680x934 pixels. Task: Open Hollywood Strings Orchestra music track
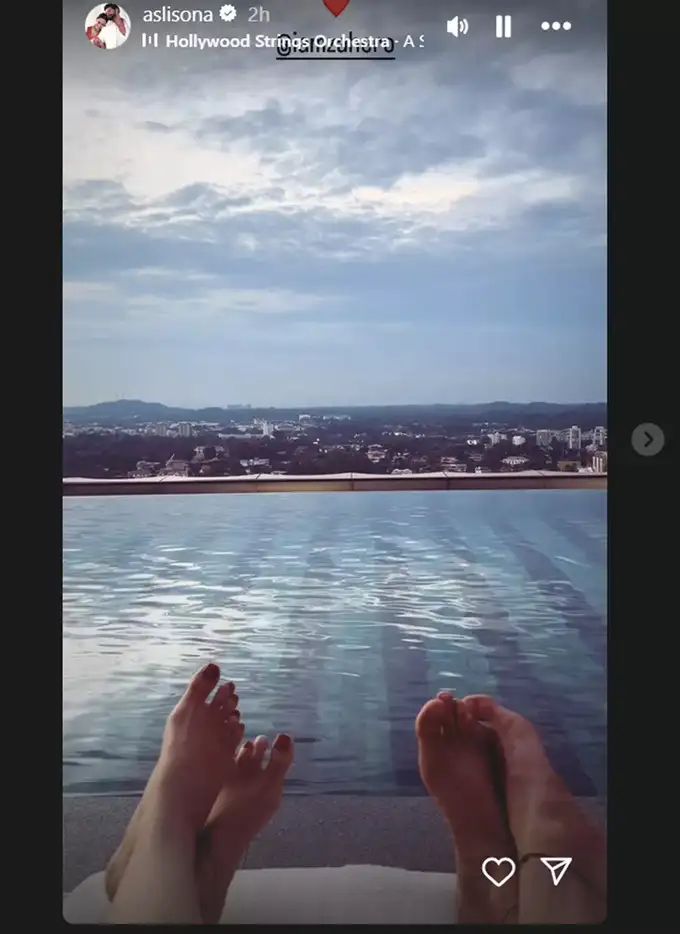pos(282,41)
